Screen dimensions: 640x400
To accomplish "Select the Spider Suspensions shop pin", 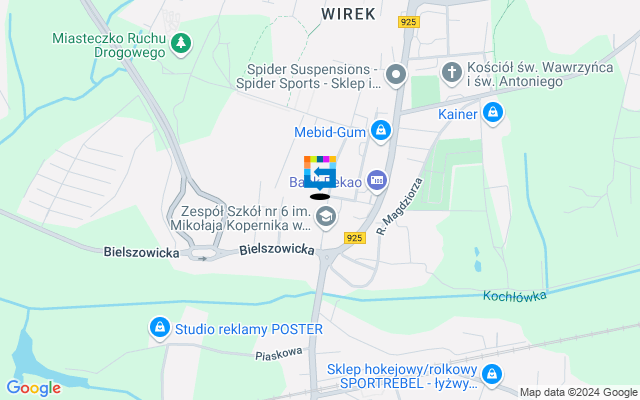I will 397,73.
